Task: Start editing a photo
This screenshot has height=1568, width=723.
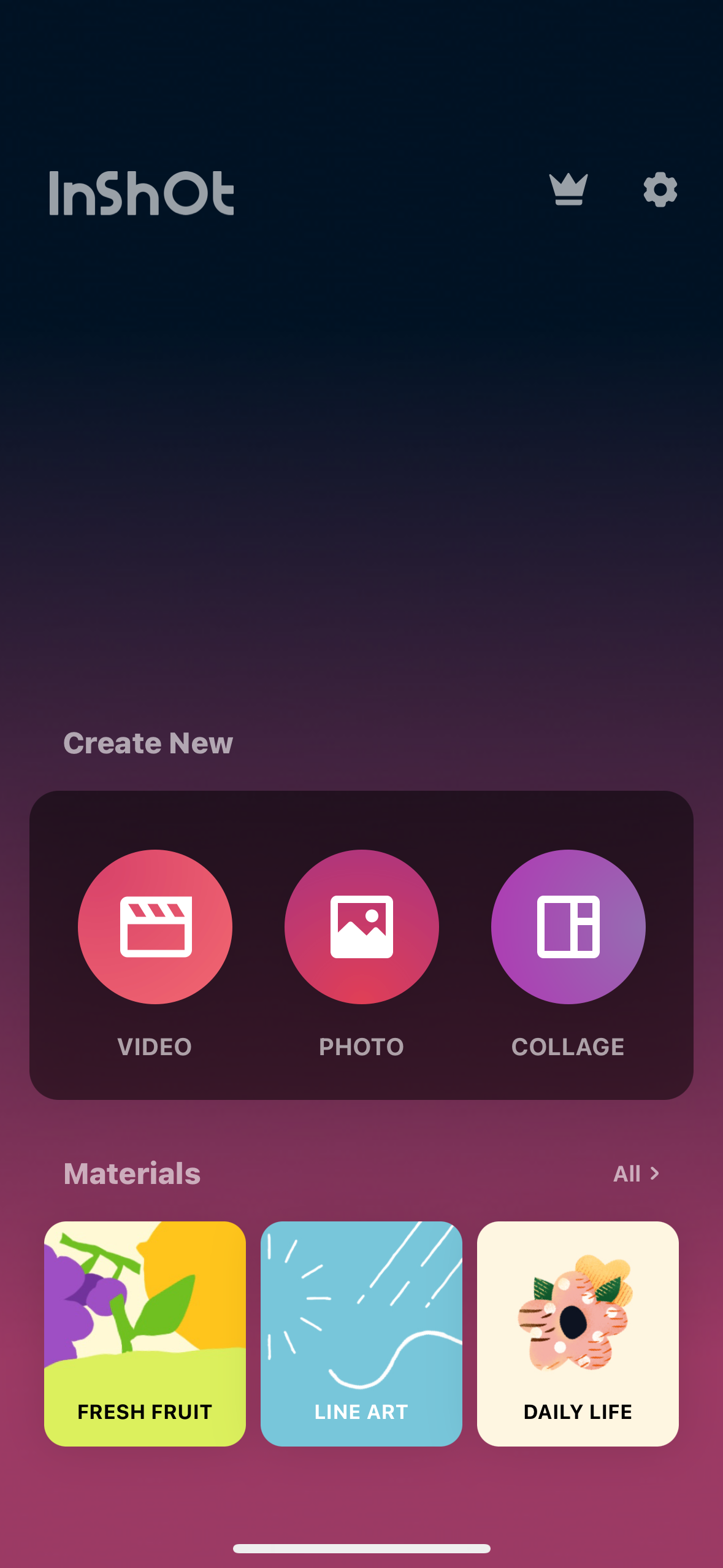Action: click(x=361, y=926)
